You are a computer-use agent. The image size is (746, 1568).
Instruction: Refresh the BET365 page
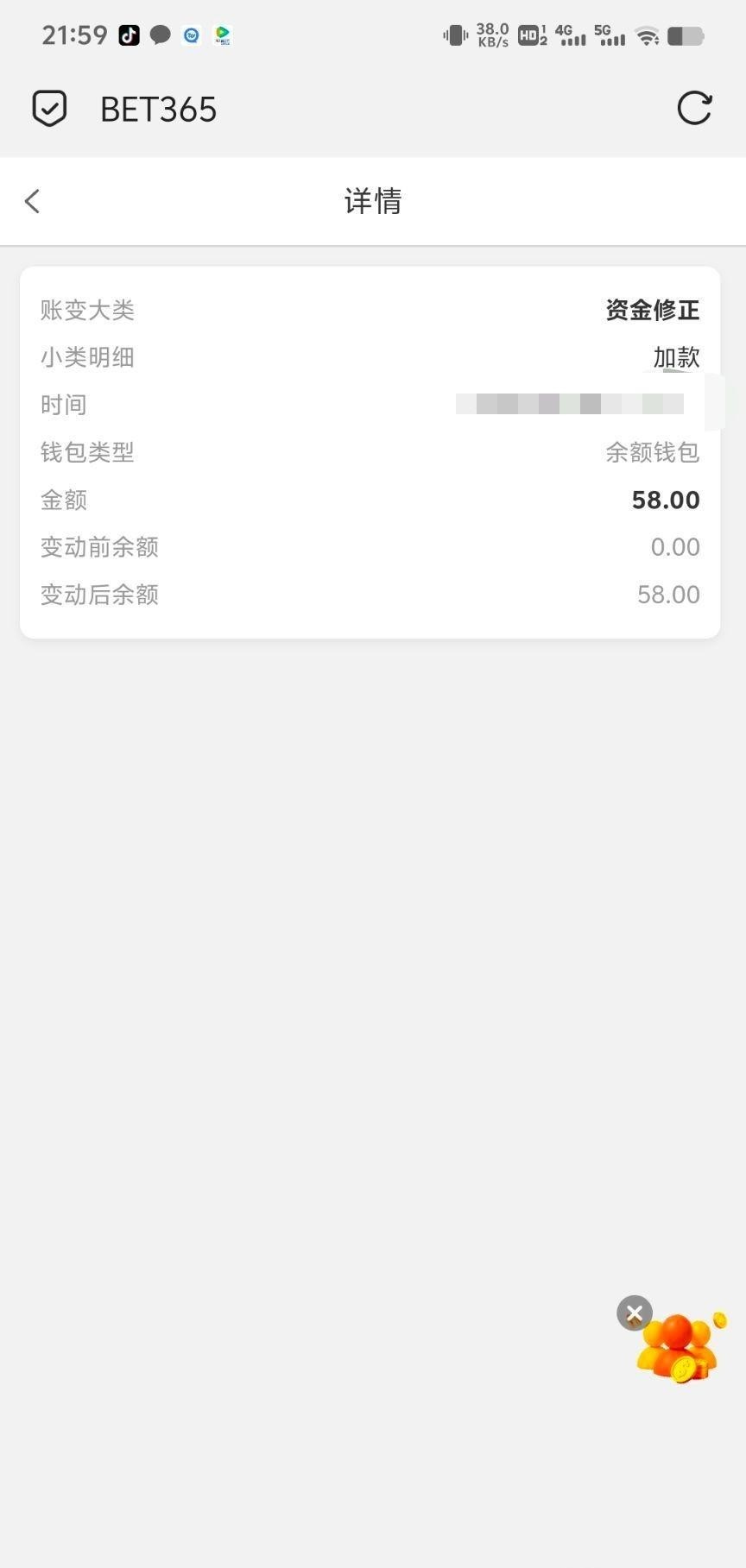pyautogui.click(x=694, y=109)
